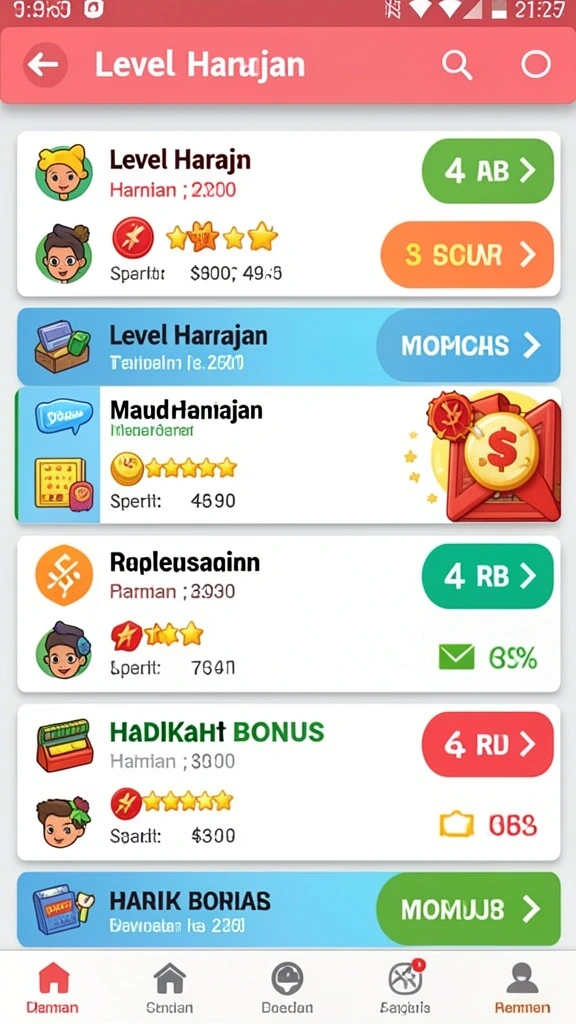Tap the circle icon in header
Viewport: 576px width, 1024px height.
536,65
